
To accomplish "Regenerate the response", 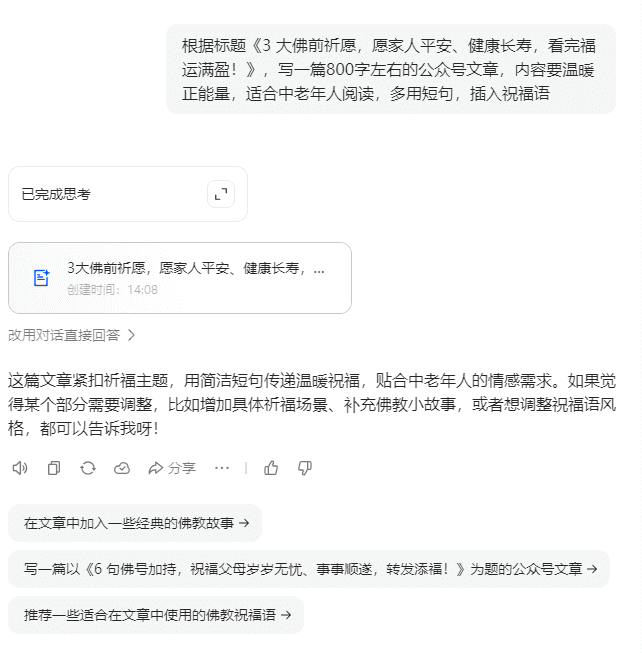I will click(88, 467).
